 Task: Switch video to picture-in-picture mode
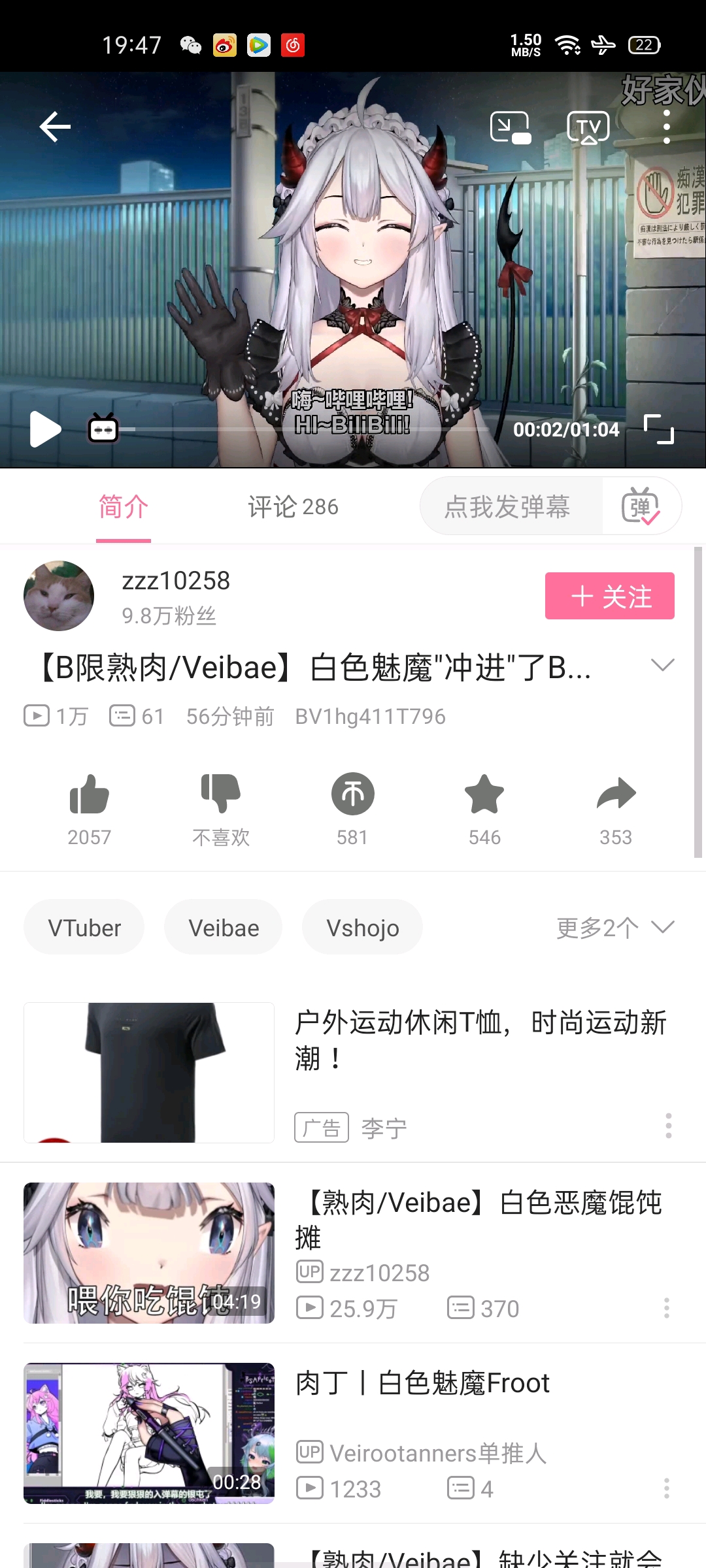tap(511, 127)
